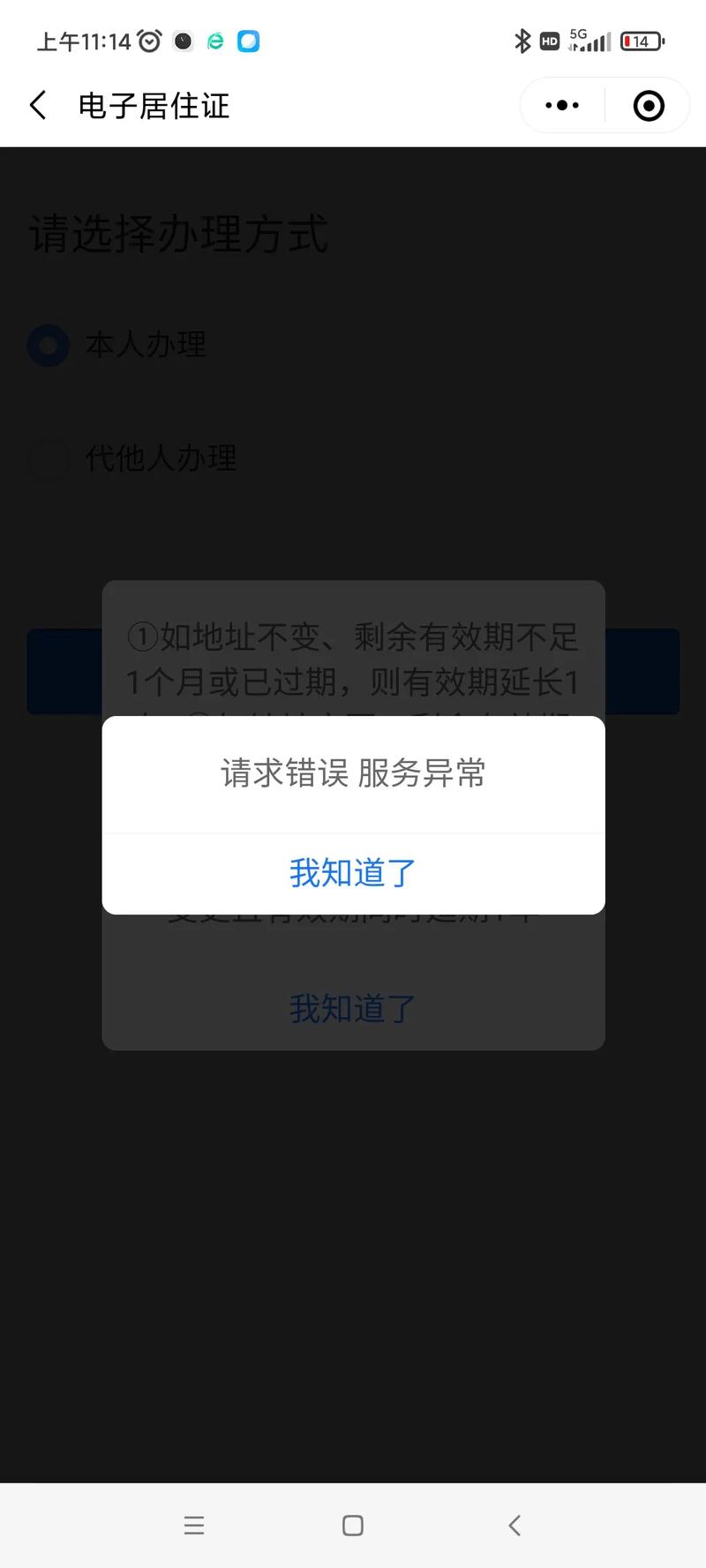The height and width of the screenshot is (1568, 706).
Task: Tap the battery level indicator showing 14
Action: [x=642, y=41]
